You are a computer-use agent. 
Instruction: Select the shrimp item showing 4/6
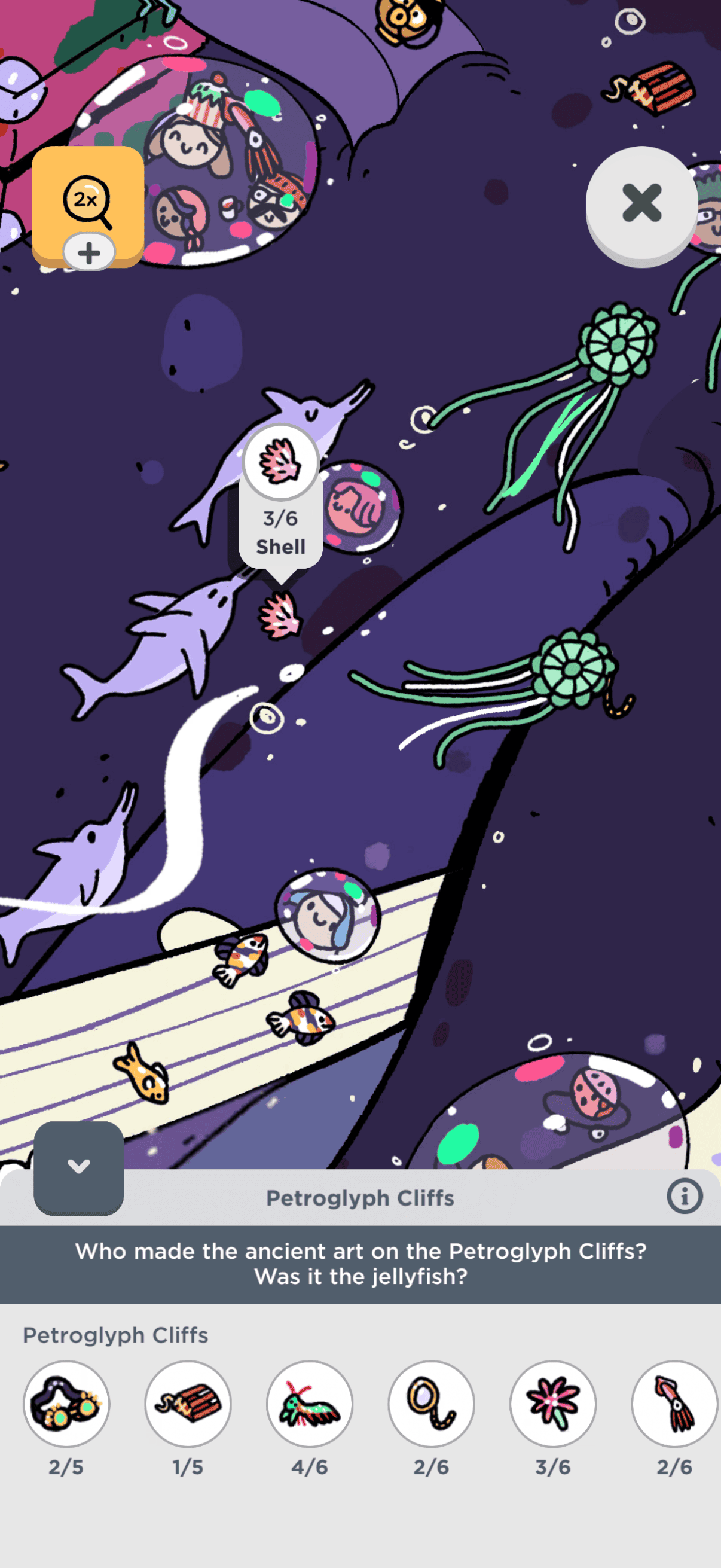310,1403
